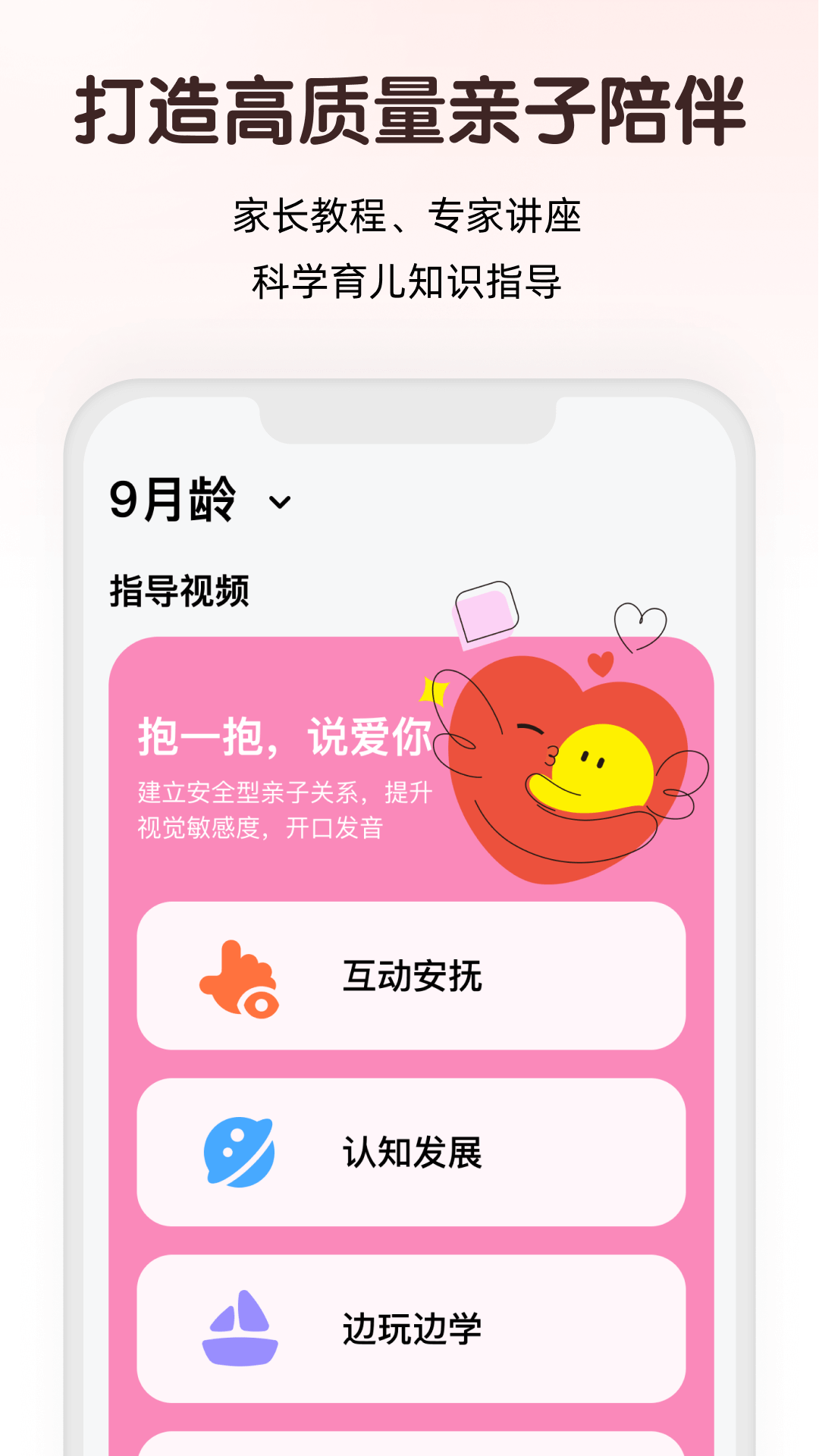
Task: Open the month-age dropdown chevron
Action: tap(278, 500)
